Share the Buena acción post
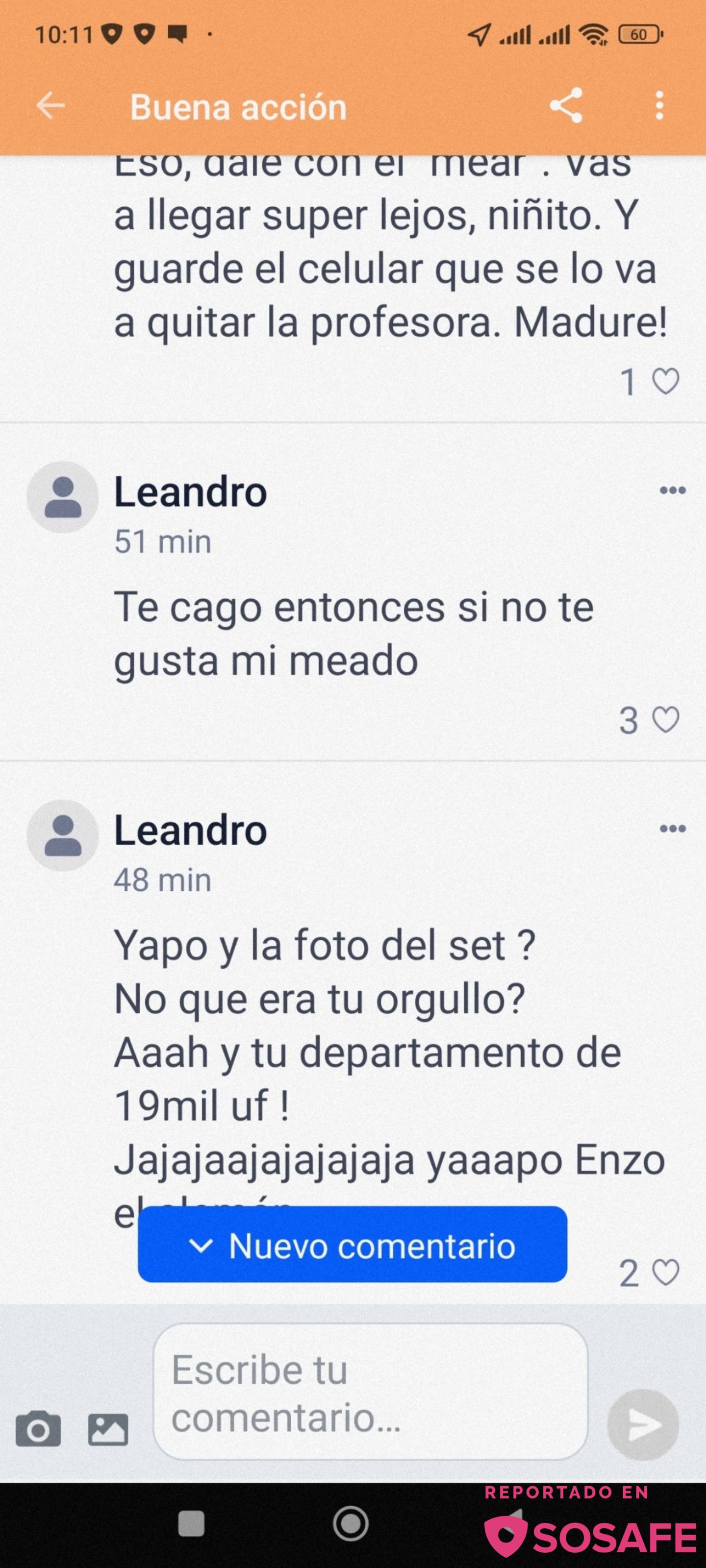Viewport: 706px width, 1568px height. pyautogui.click(x=566, y=105)
